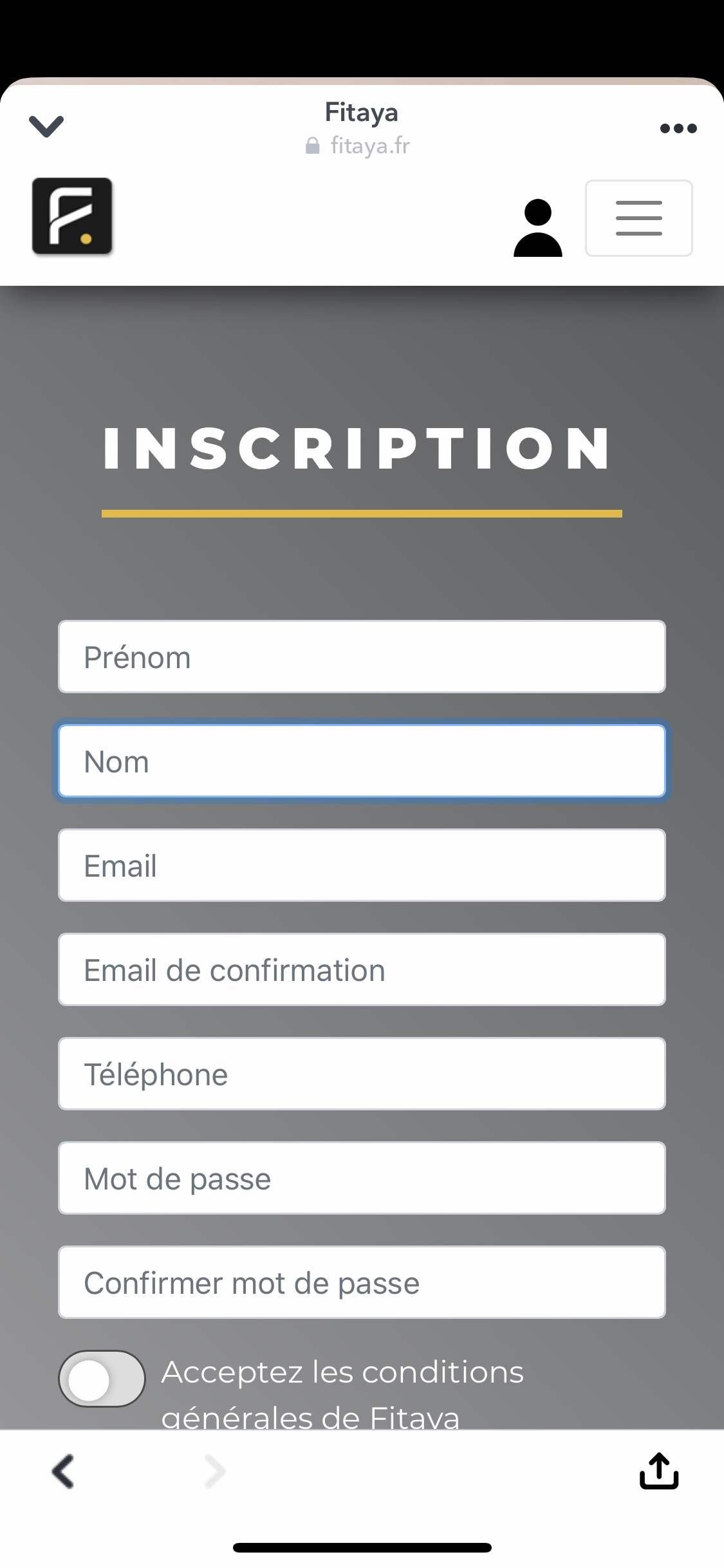This screenshot has width=724, height=1568.
Task: Select the Confirmer mot de passe field
Action: [x=362, y=1283]
